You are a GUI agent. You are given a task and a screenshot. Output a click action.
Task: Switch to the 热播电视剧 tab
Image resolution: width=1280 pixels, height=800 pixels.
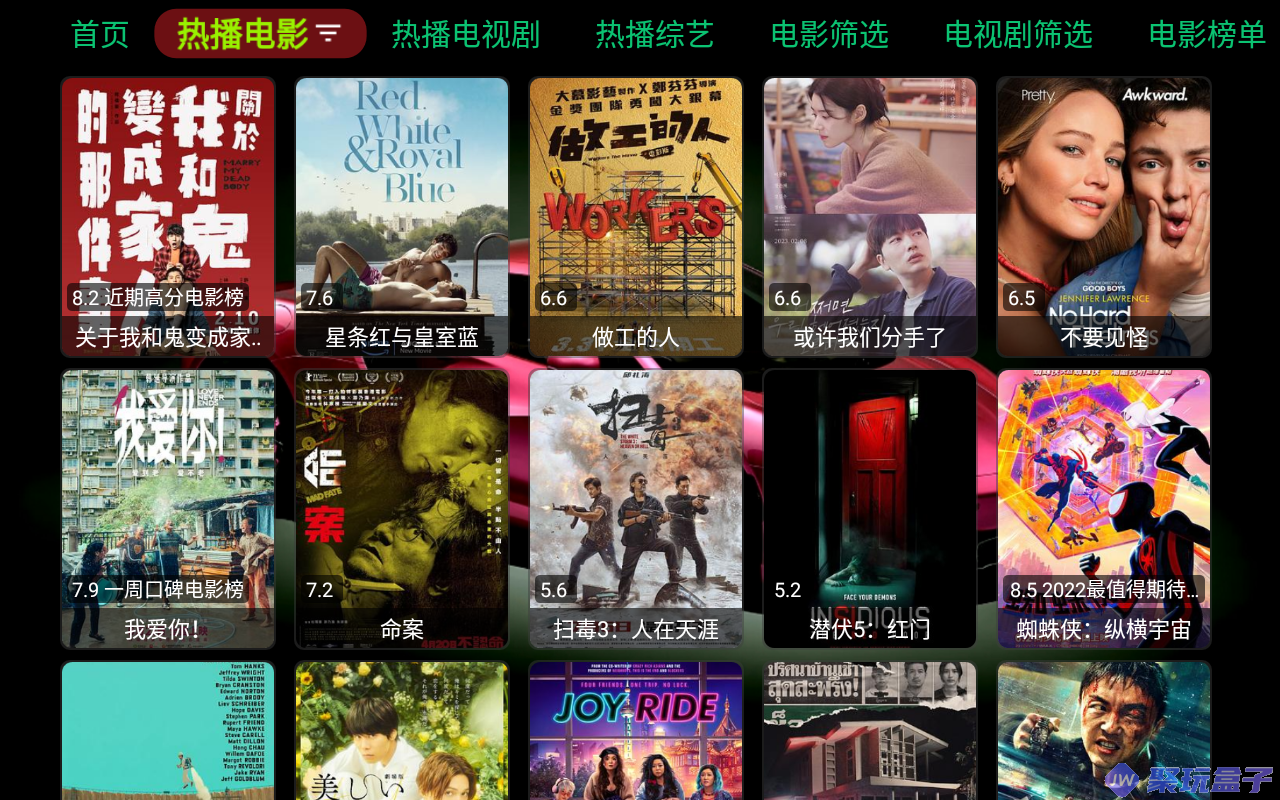point(465,34)
